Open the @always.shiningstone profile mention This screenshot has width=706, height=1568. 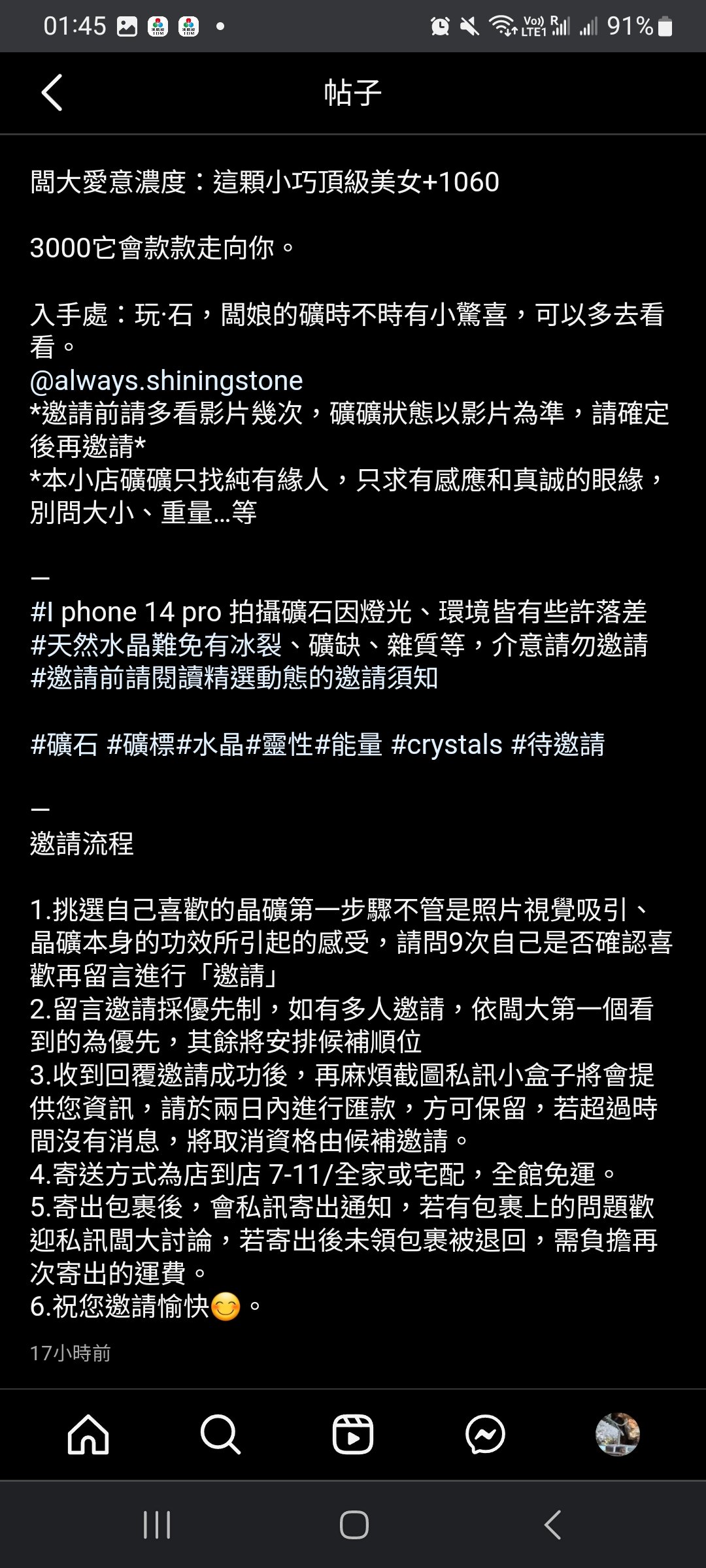pyautogui.click(x=167, y=380)
